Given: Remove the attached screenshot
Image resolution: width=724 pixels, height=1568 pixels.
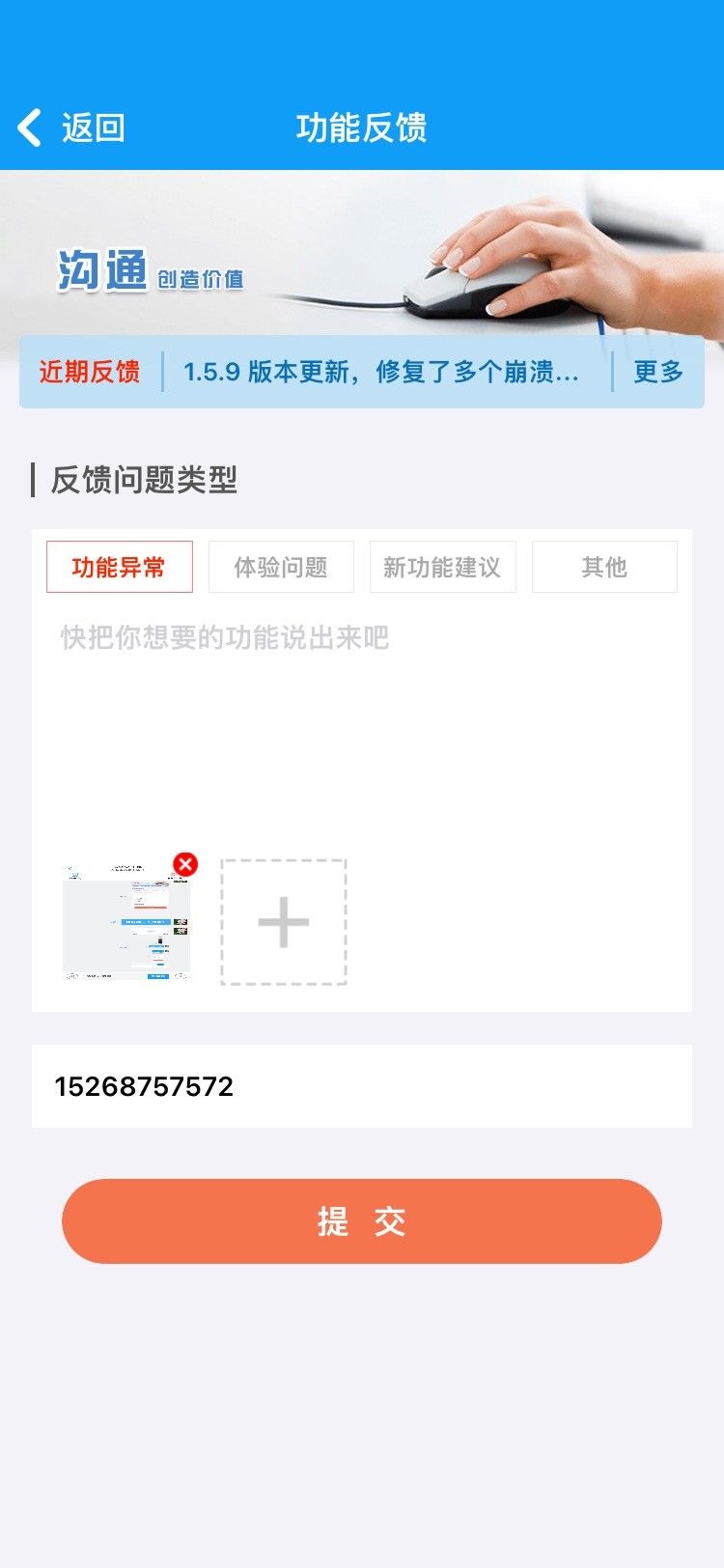Looking at the screenshot, I should pos(185,864).
